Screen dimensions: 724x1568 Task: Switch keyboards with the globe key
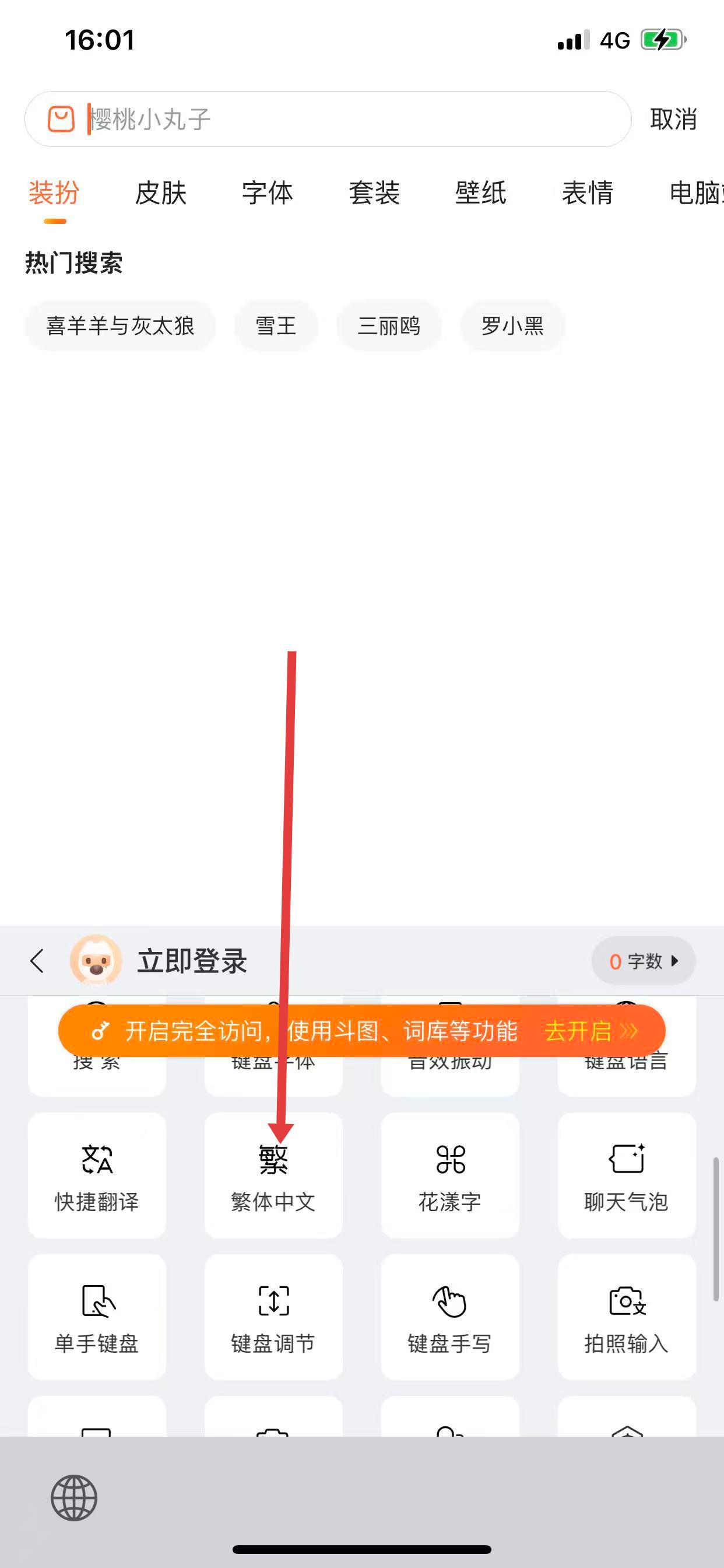[74, 1498]
